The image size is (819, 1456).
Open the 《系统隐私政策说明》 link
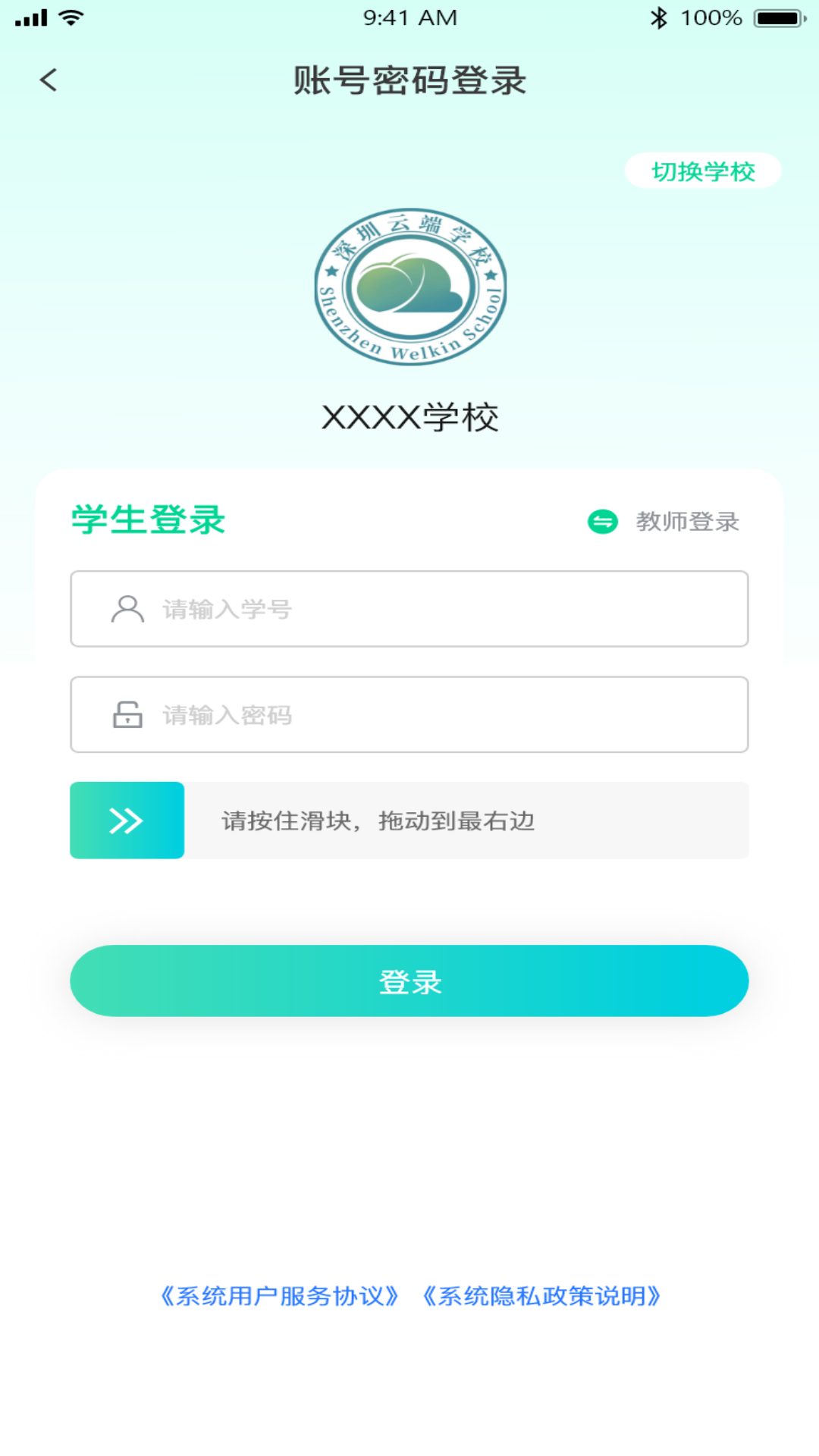(541, 1296)
